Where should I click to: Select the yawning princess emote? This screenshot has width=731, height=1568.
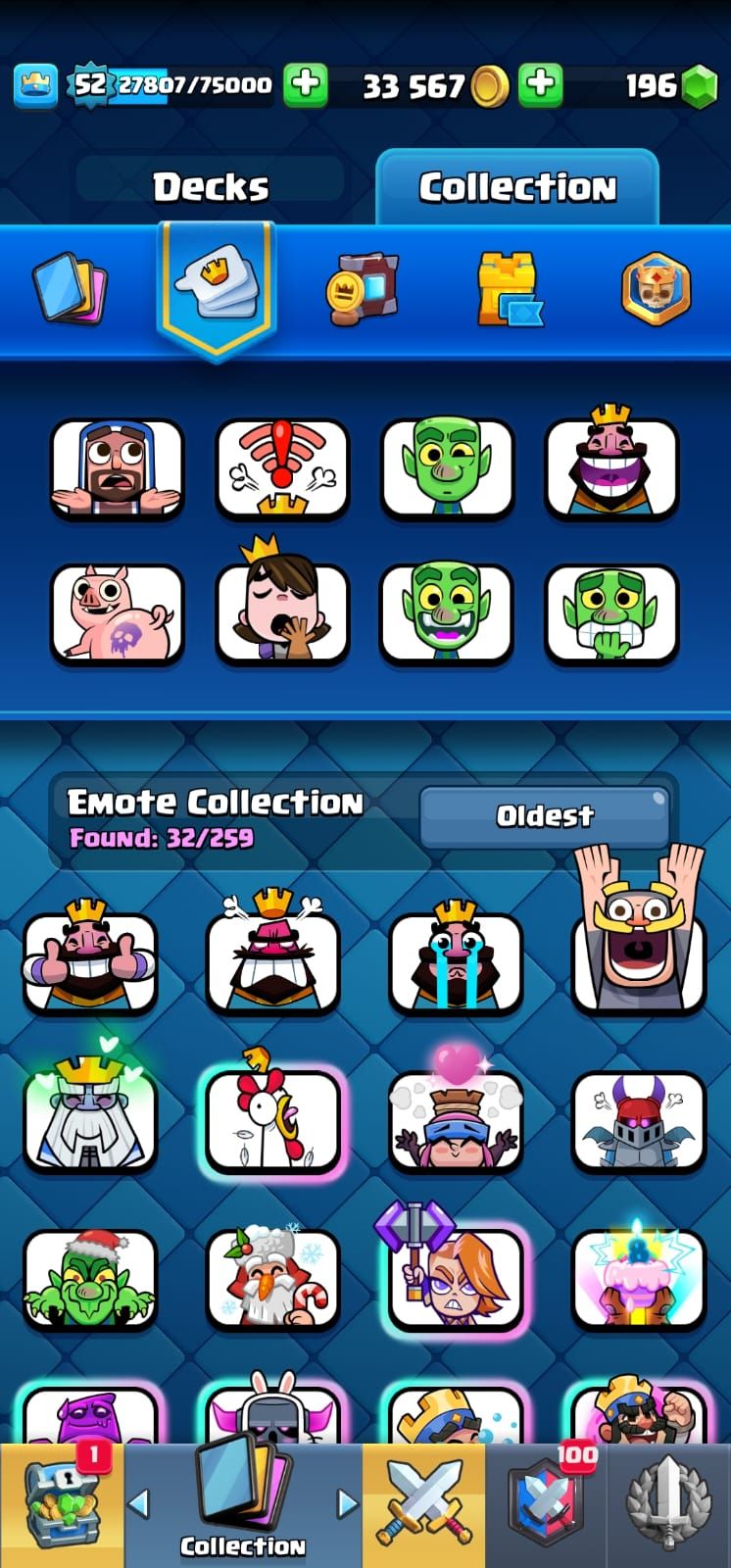click(282, 612)
